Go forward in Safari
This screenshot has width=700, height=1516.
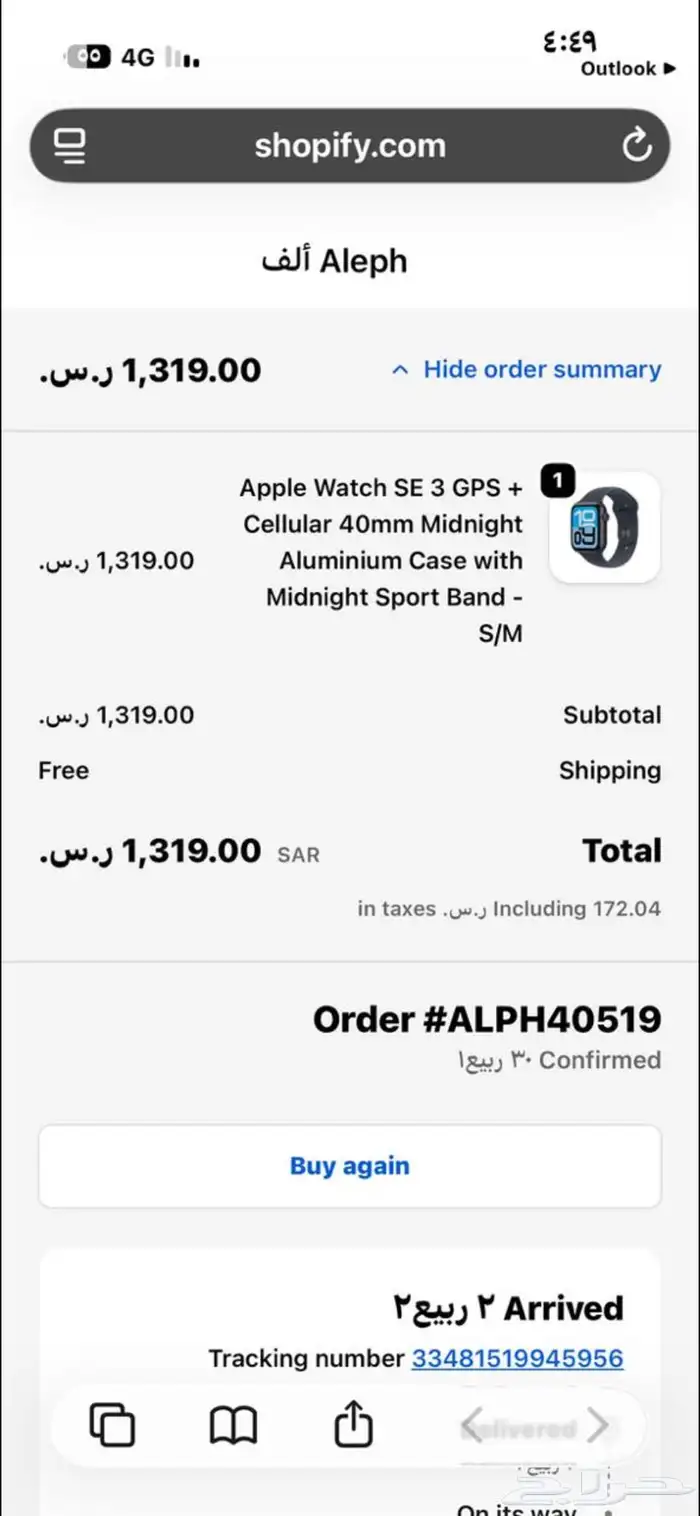[x=597, y=1425]
